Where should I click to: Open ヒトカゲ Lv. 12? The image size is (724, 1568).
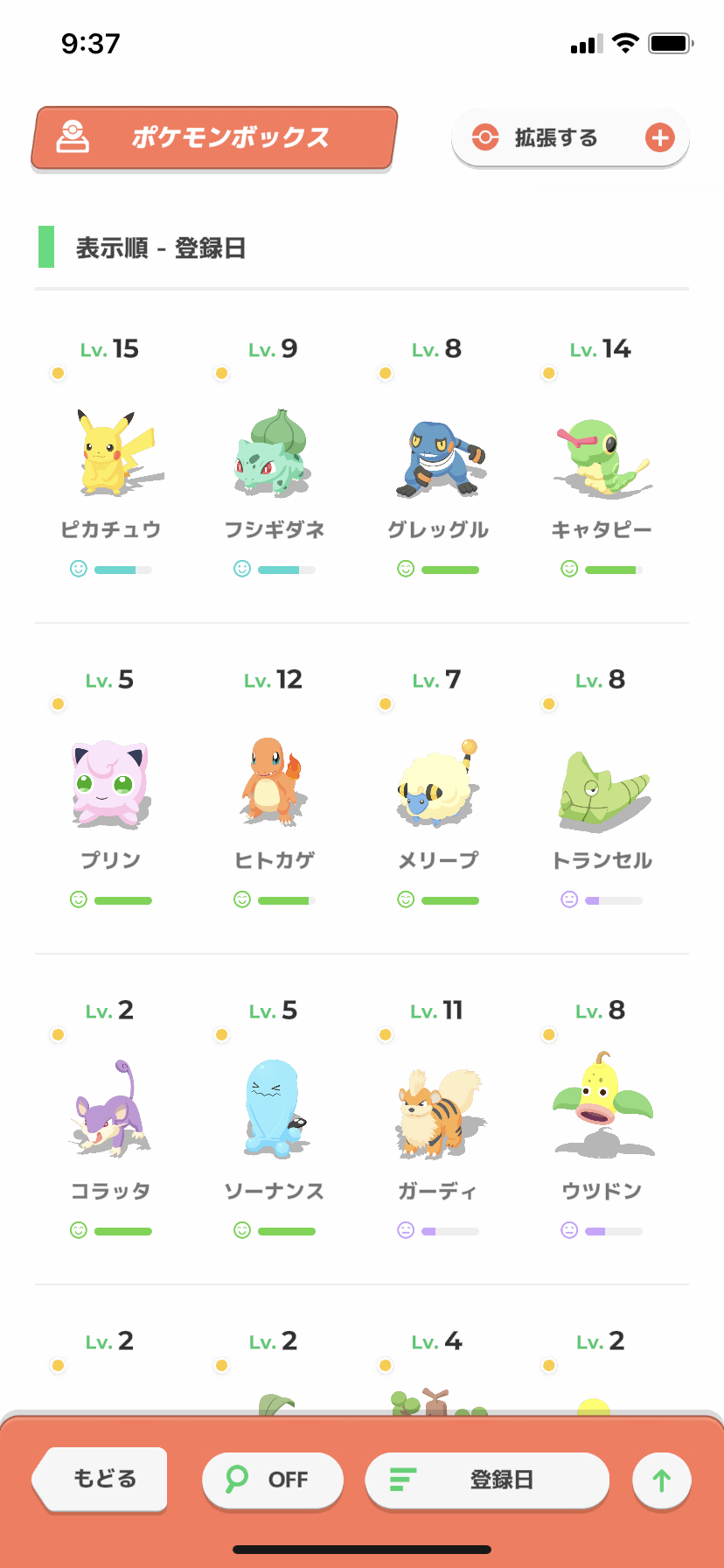point(274,786)
